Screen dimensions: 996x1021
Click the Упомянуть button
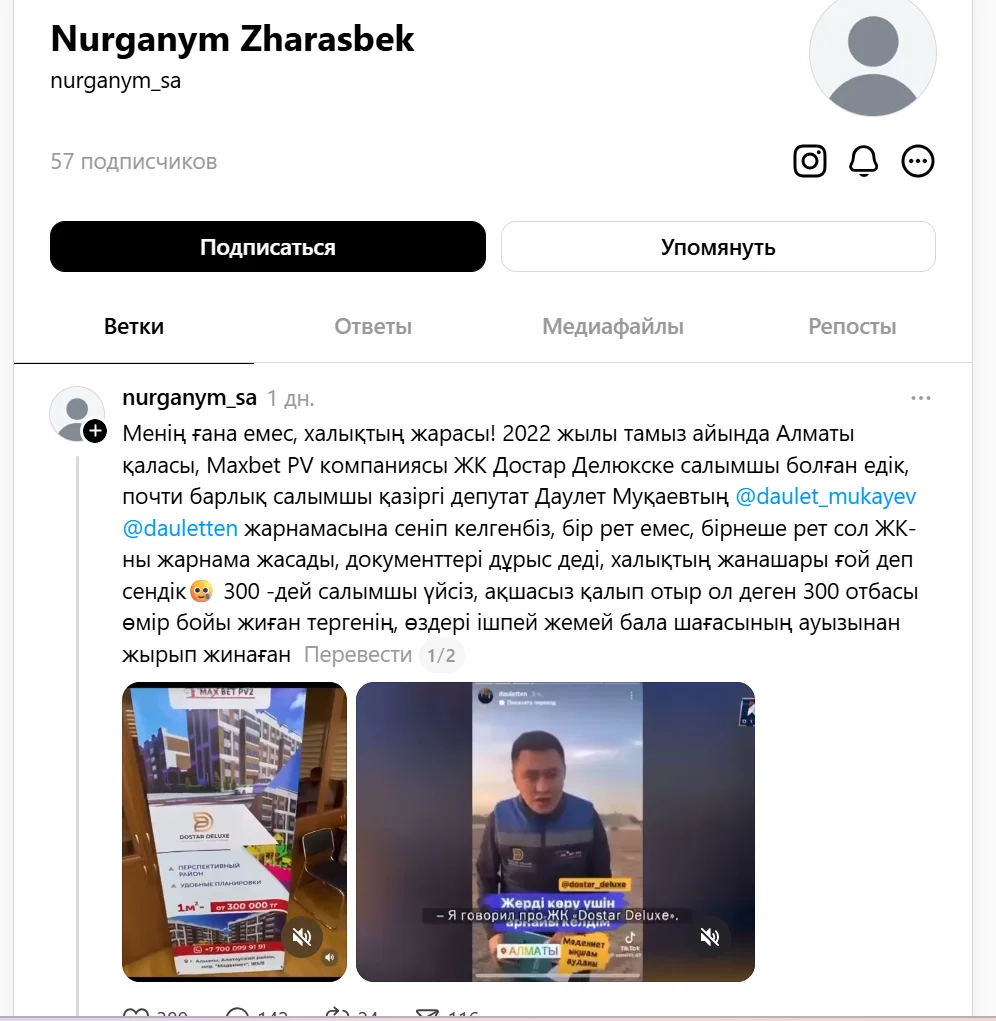(x=718, y=246)
